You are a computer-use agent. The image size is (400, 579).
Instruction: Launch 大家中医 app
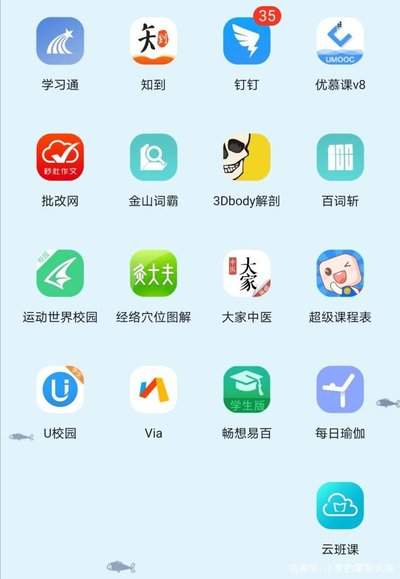[247, 273]
